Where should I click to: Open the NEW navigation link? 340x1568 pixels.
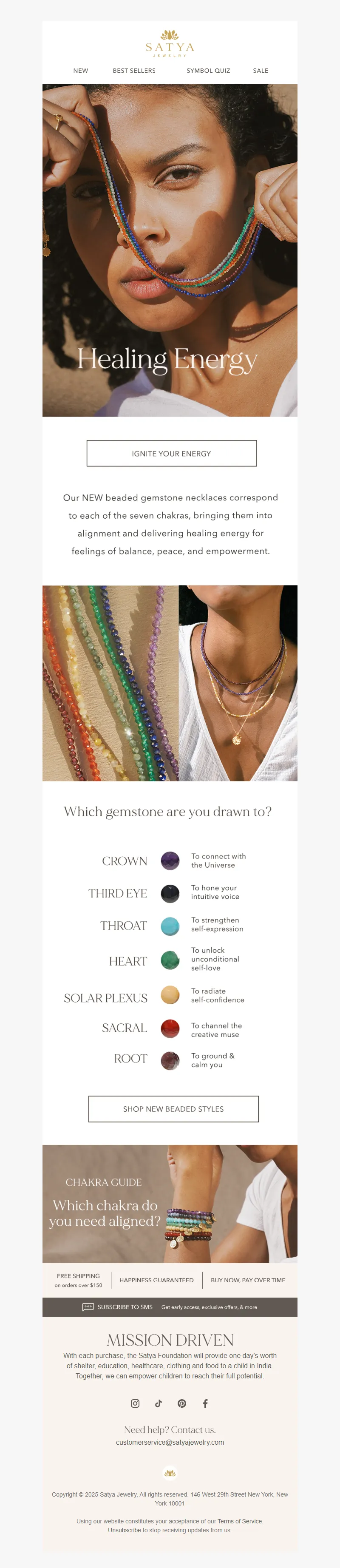point(80,71)
